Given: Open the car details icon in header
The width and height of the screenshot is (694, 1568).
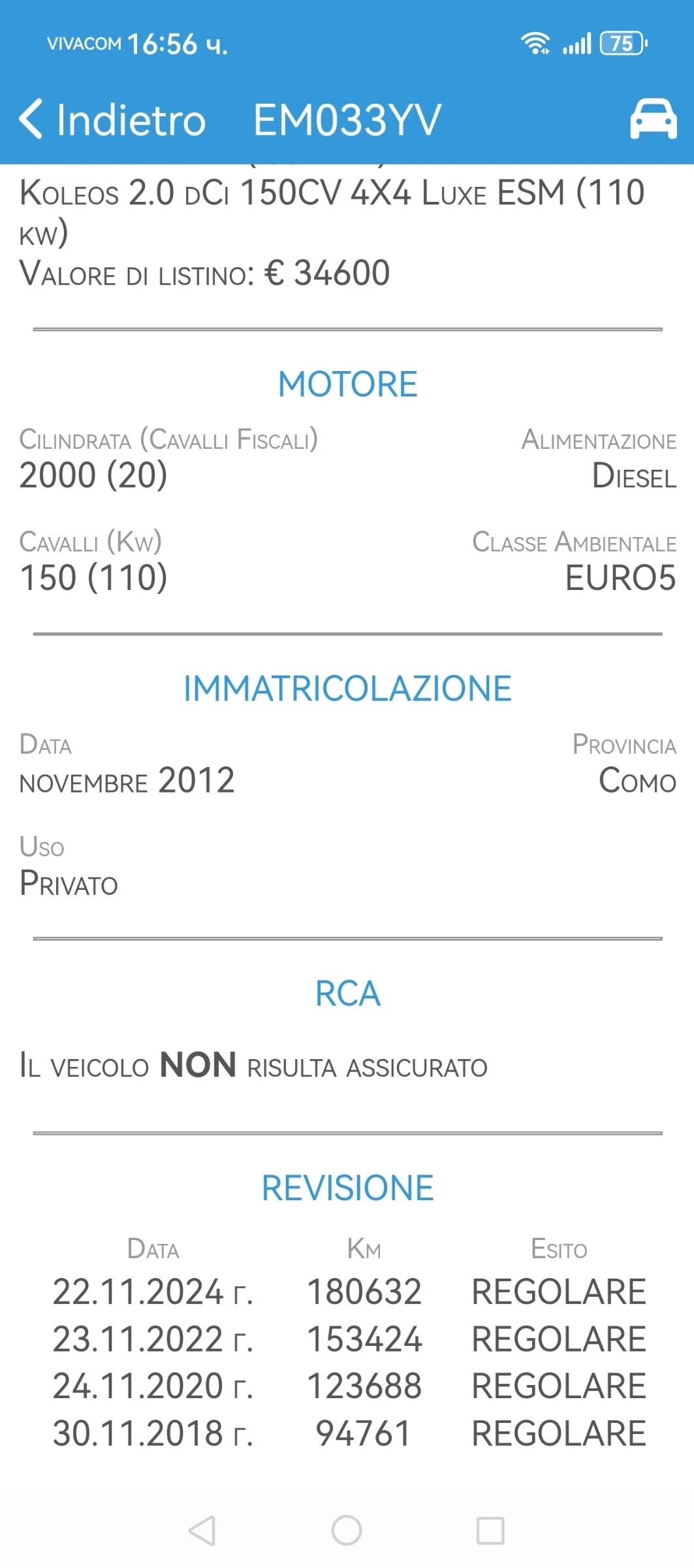Looking at the screenshot, I should tap(653, 120).
